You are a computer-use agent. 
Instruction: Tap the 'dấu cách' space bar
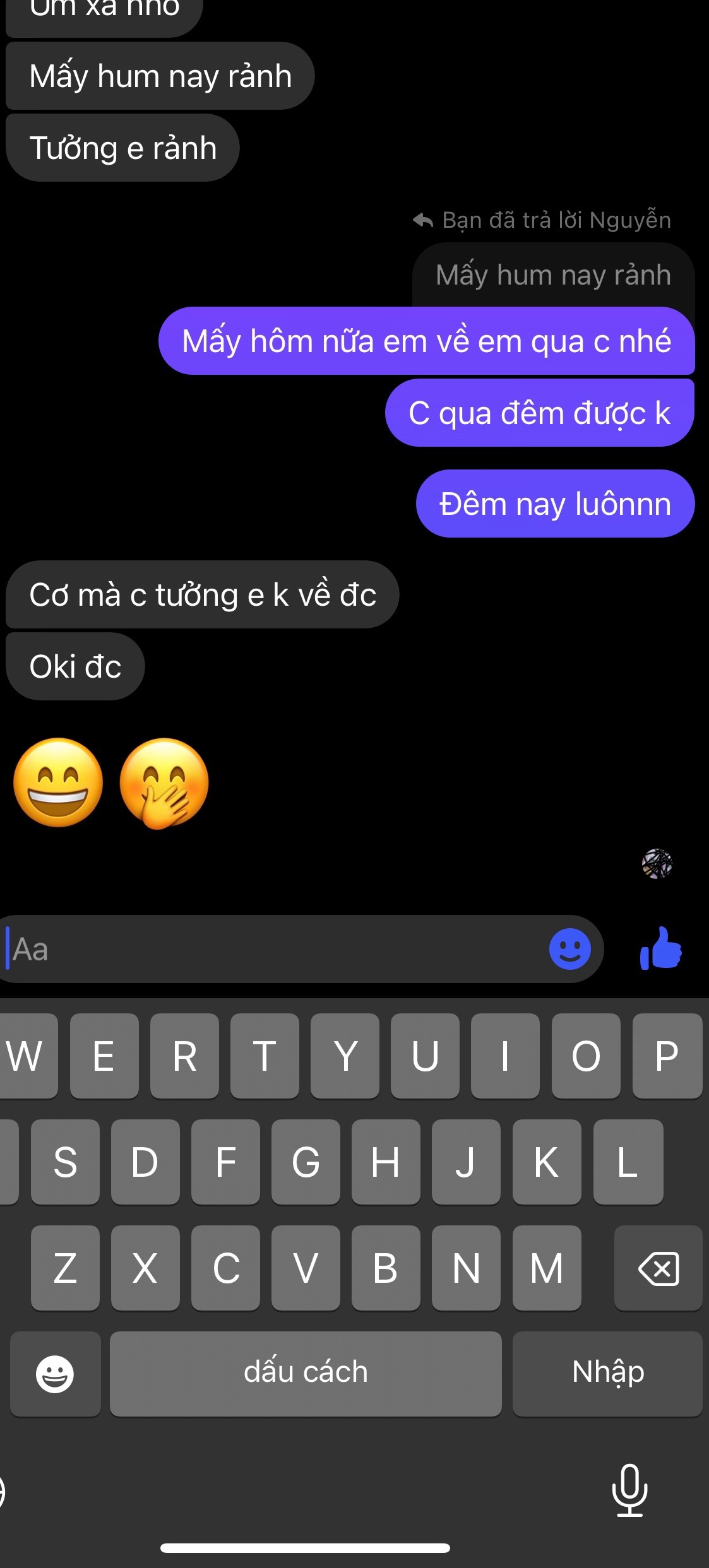click(306, 1373)
